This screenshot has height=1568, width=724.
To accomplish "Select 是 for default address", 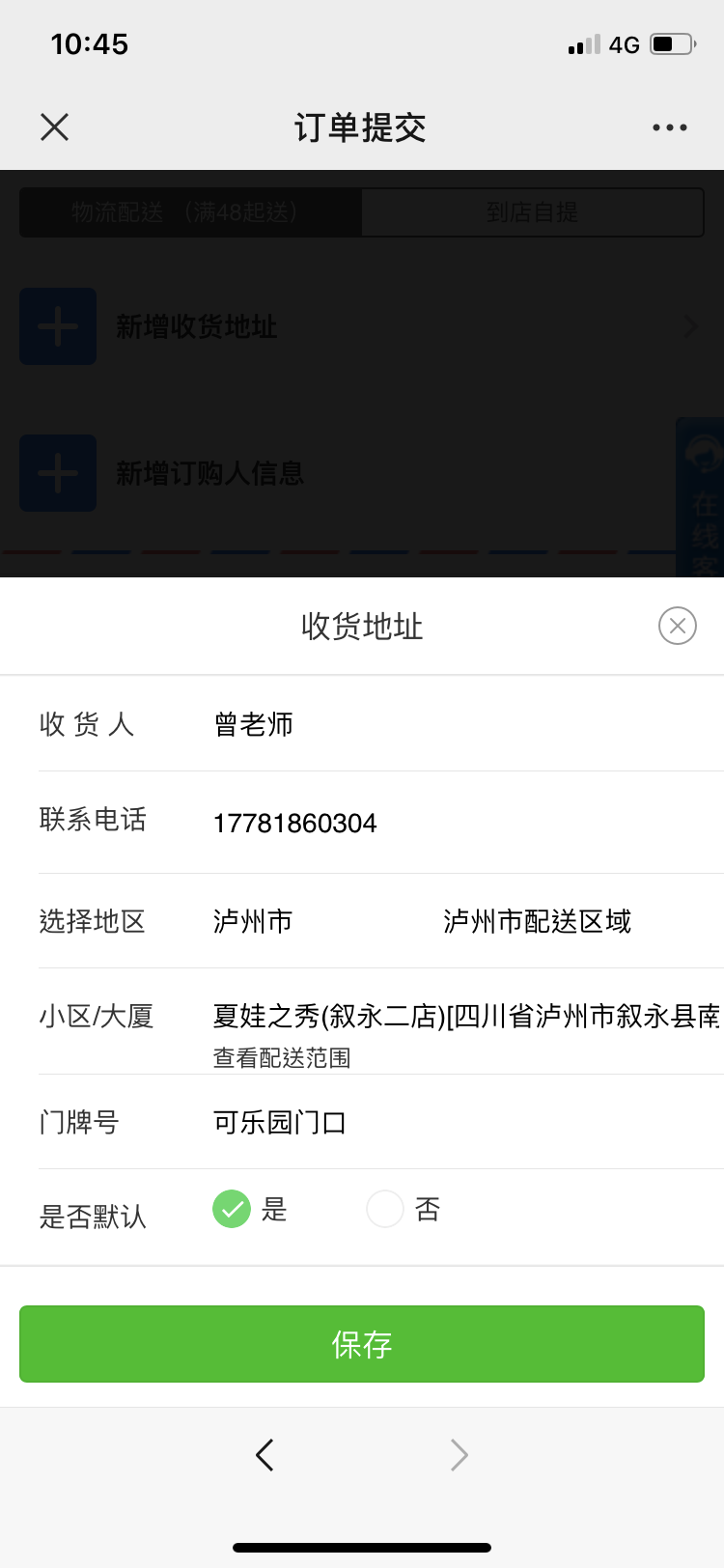I will (x=232, y=1209).
